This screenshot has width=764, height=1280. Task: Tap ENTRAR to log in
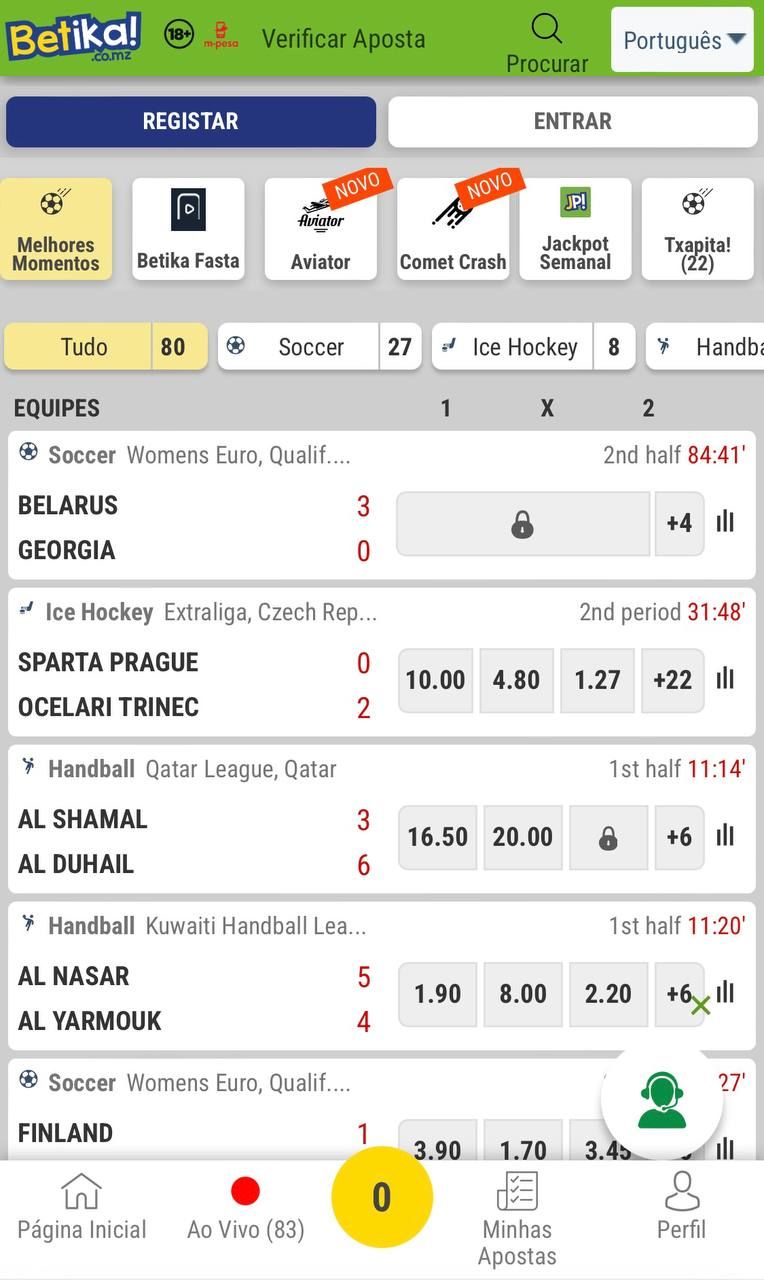(x=572, y=122)
